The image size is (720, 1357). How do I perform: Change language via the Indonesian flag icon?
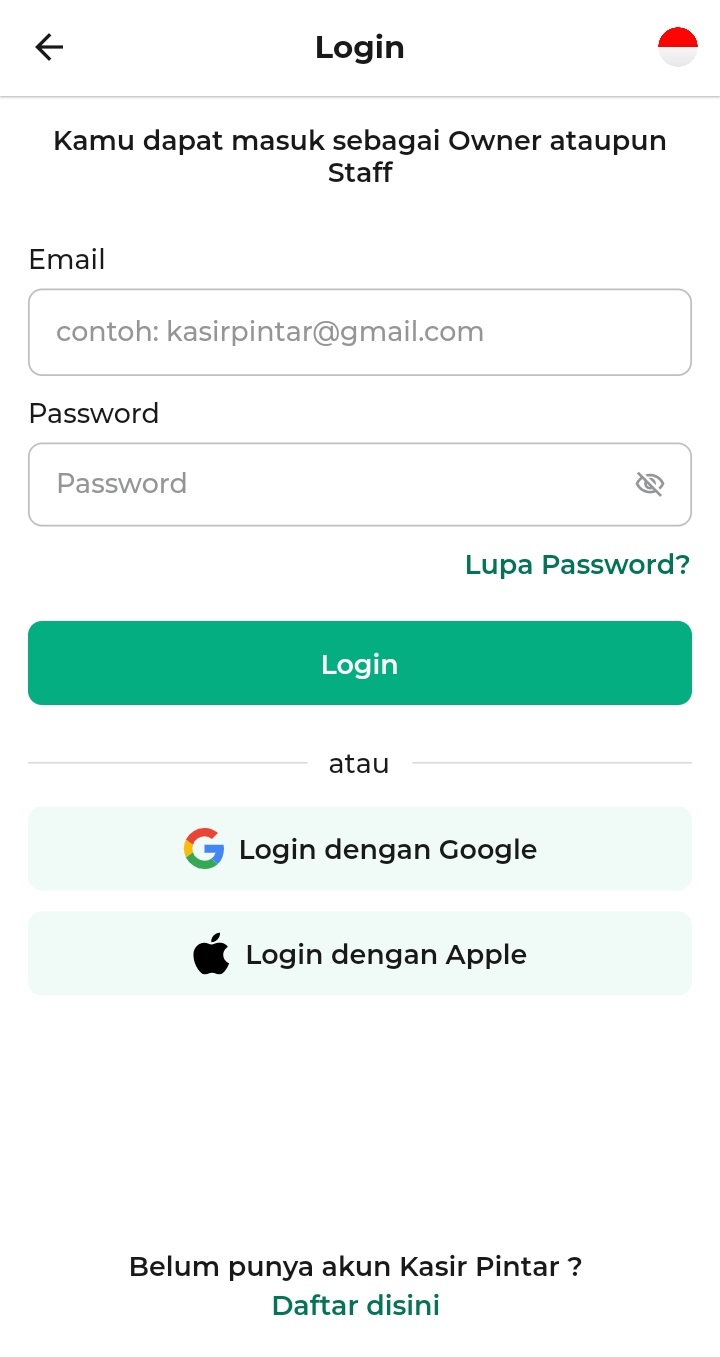pyautogui.click(x=677, y=47)
